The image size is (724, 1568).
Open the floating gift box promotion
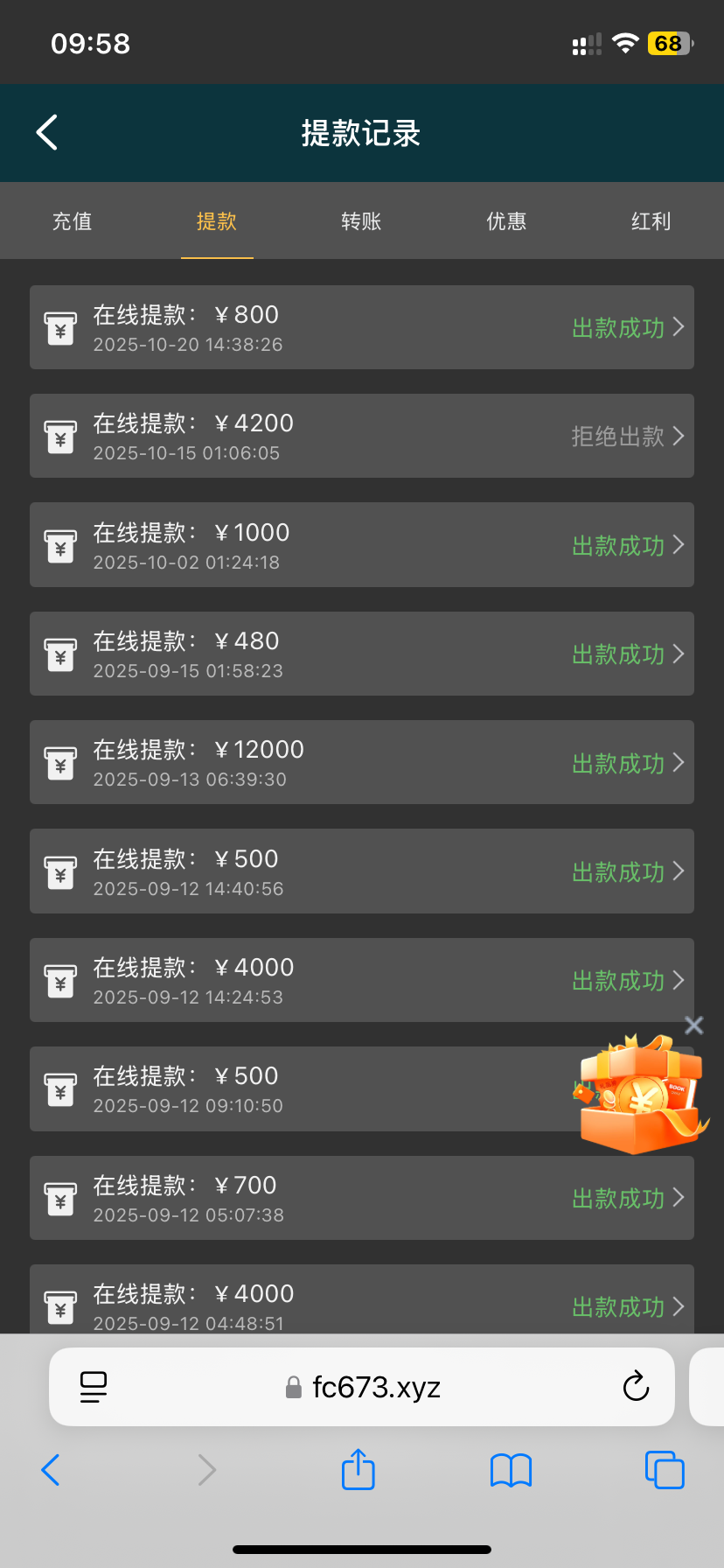click(642, 1097)
